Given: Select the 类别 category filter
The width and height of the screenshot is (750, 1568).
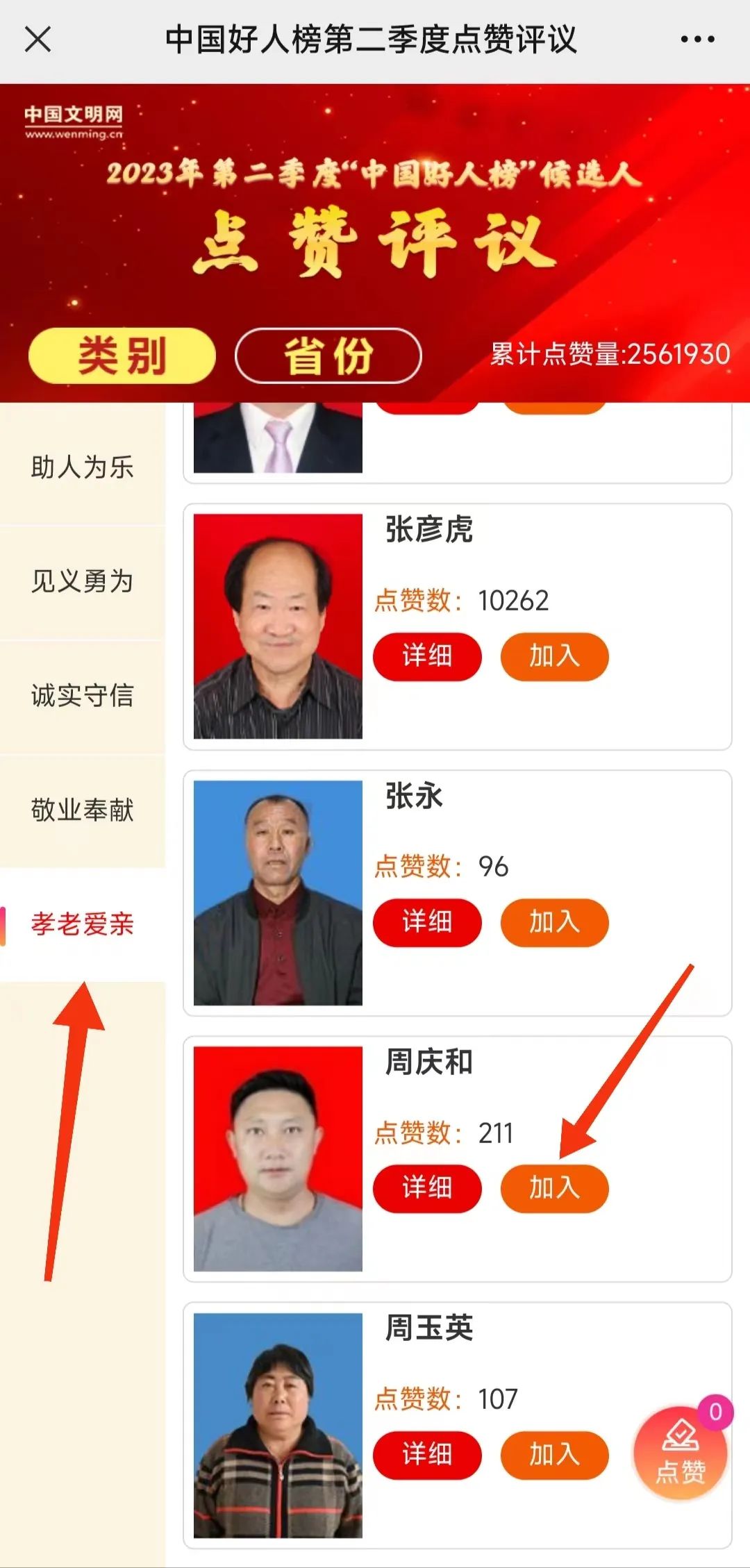Looking at the screenshot, I should [x=122, y=356].
